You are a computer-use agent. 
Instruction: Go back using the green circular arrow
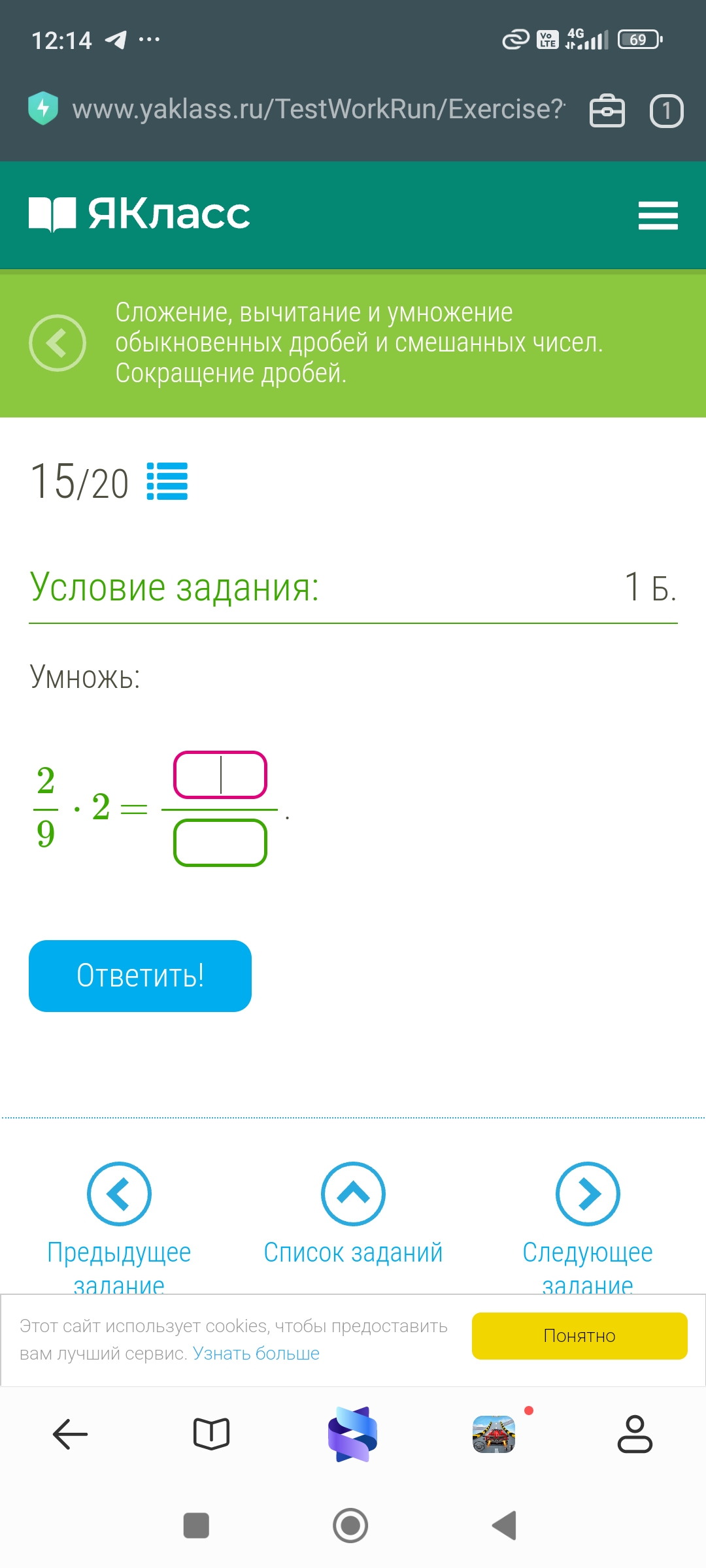click(x=58, y=343)
